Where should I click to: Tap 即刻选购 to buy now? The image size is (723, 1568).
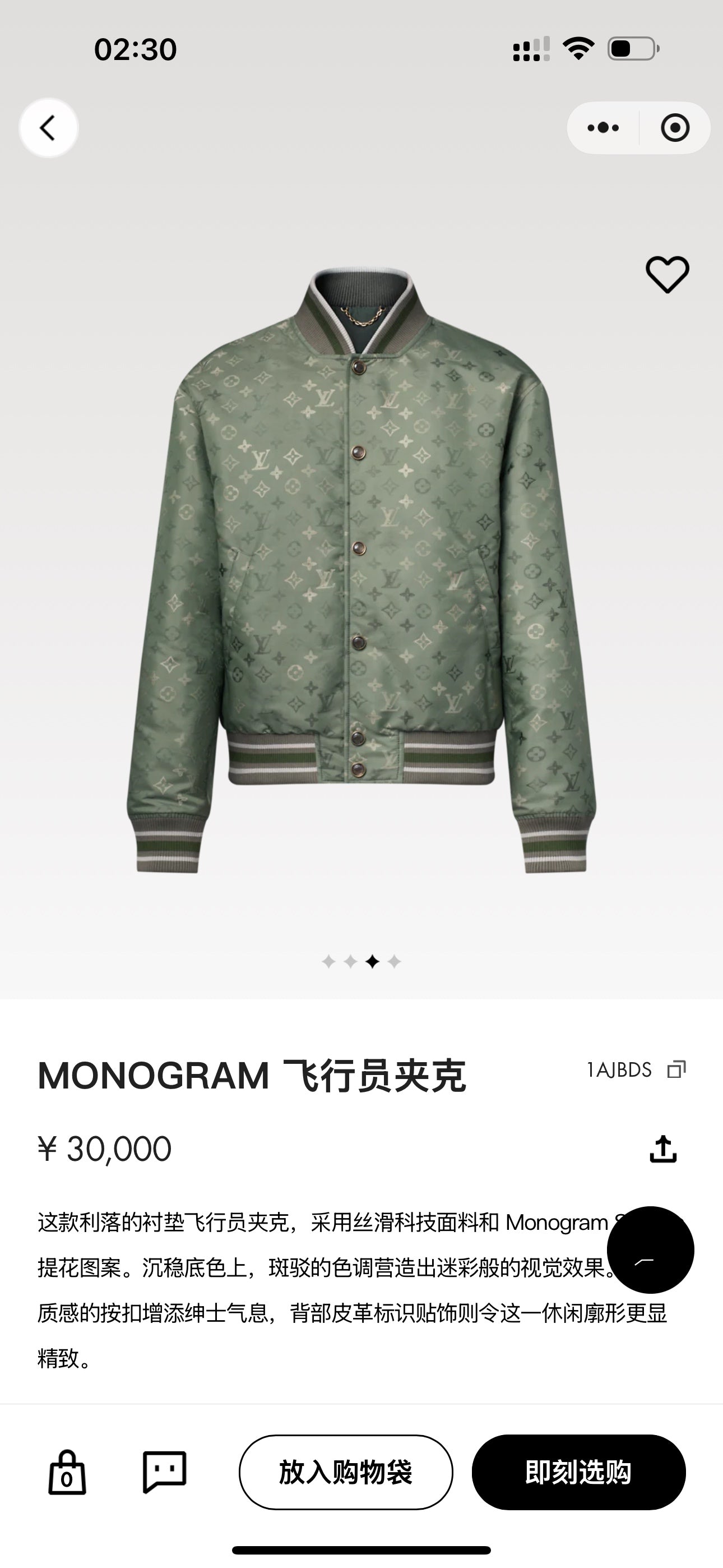(x=579, y=1473)
